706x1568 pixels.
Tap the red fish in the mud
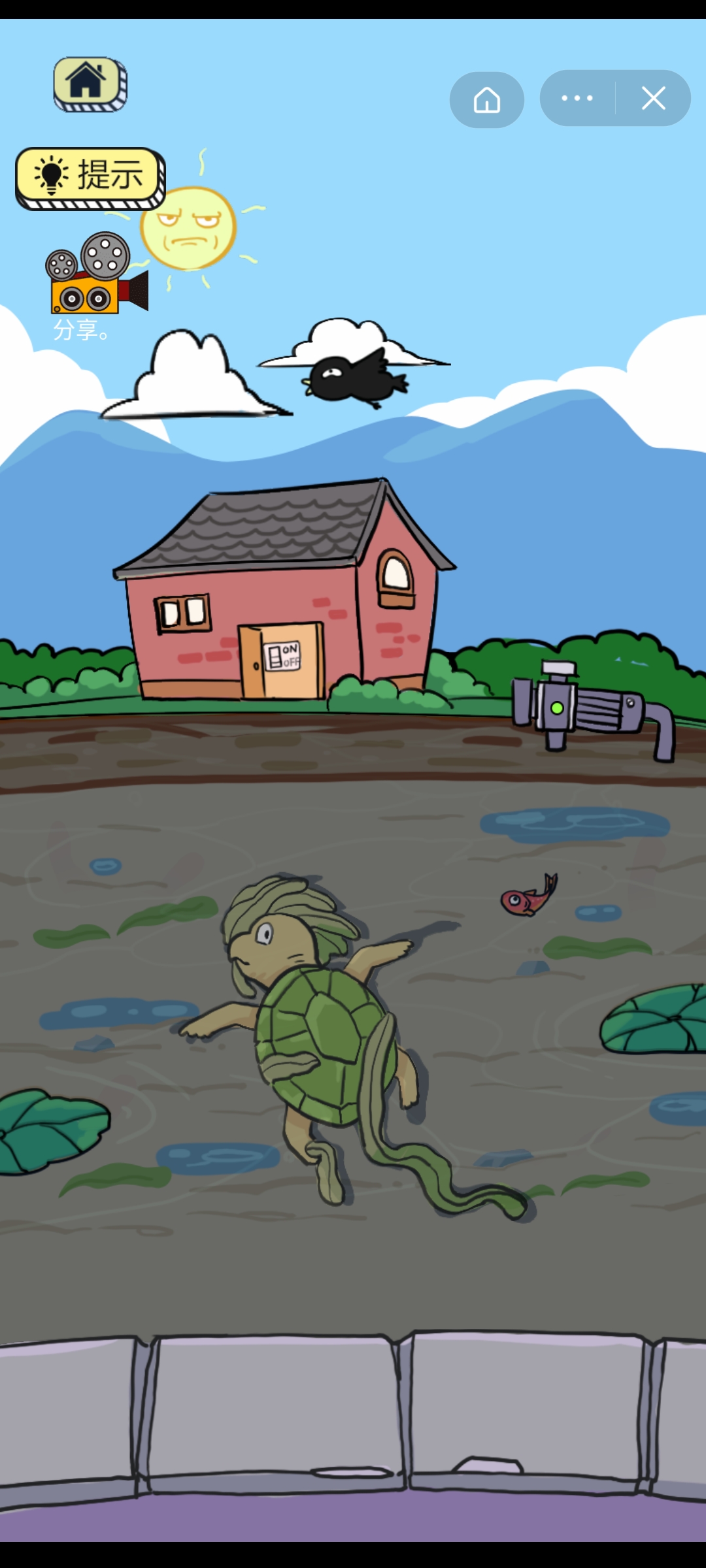pos(528,897)
